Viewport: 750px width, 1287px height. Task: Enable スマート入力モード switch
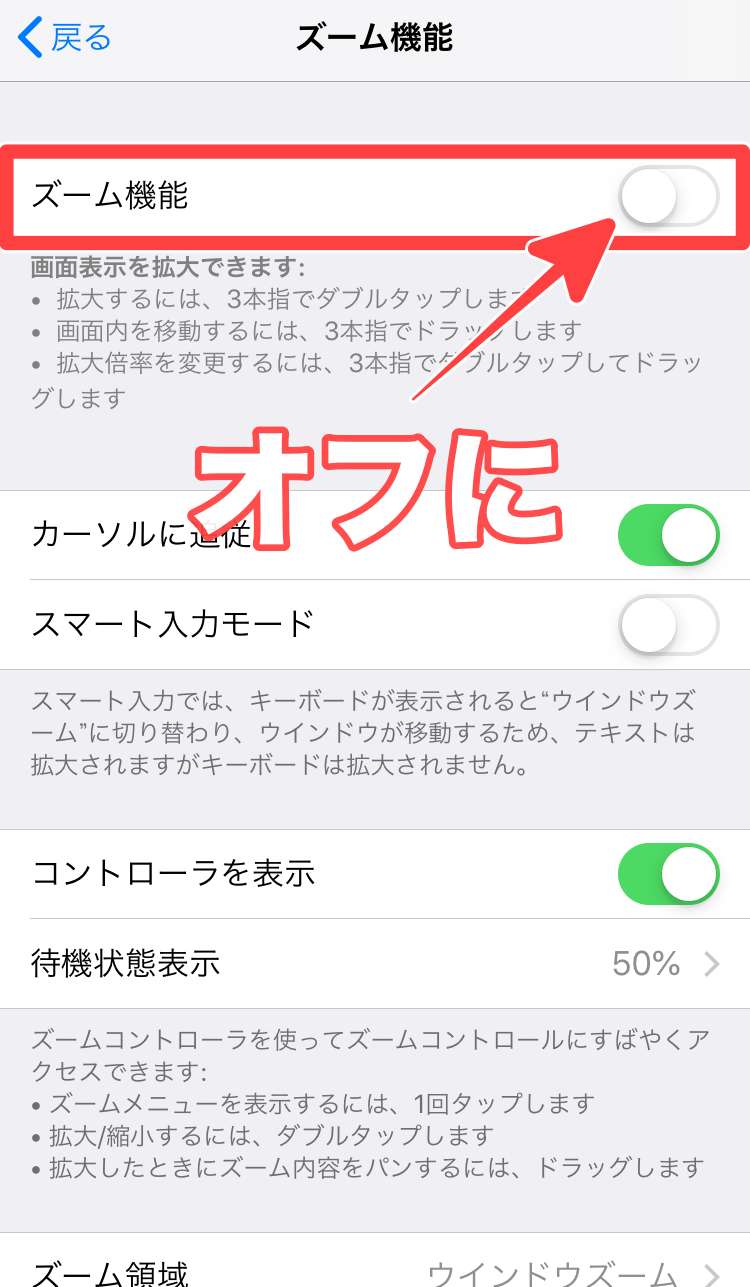(668, 625)
